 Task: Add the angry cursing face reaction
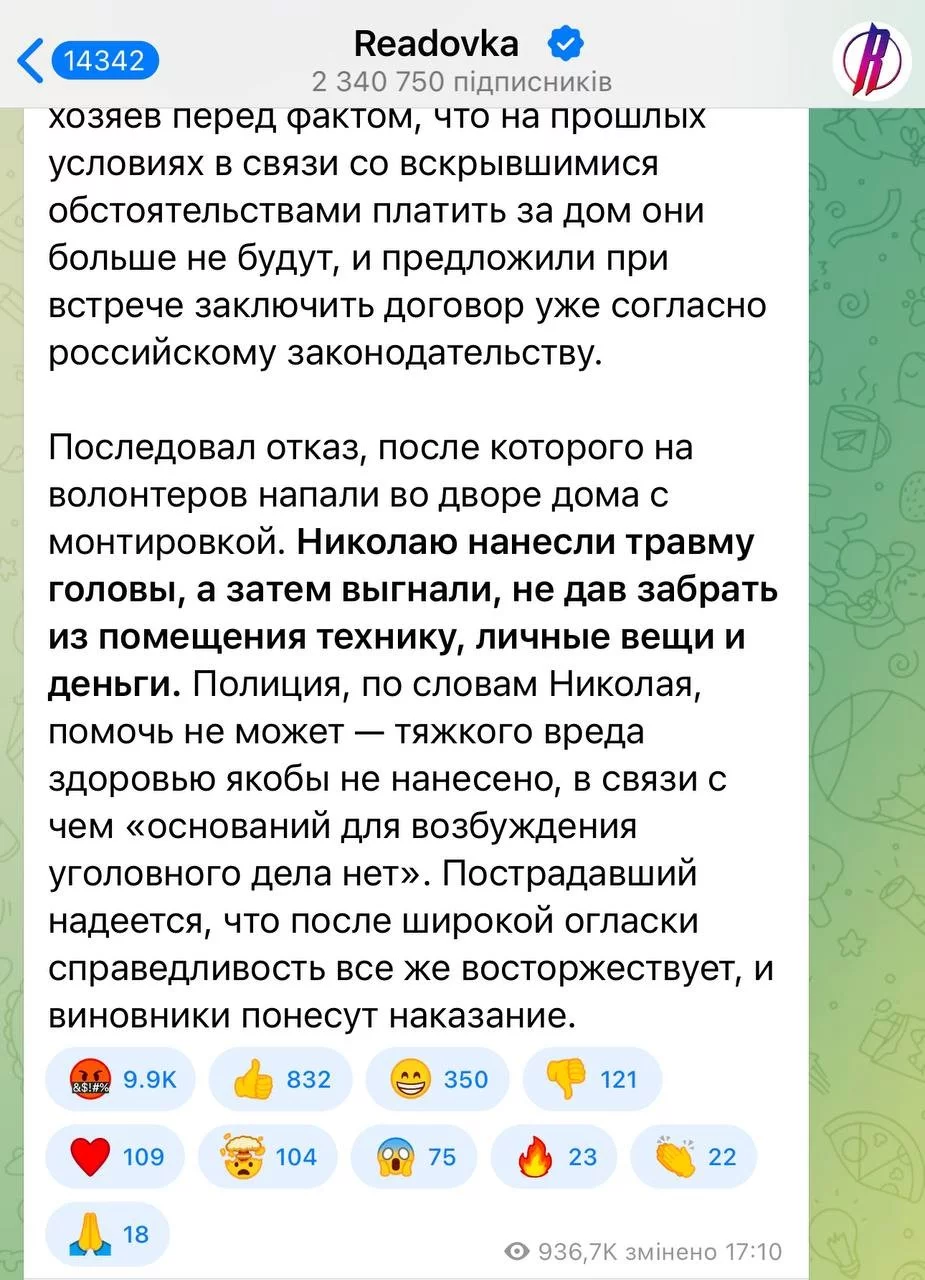[x=120, y=1079]
